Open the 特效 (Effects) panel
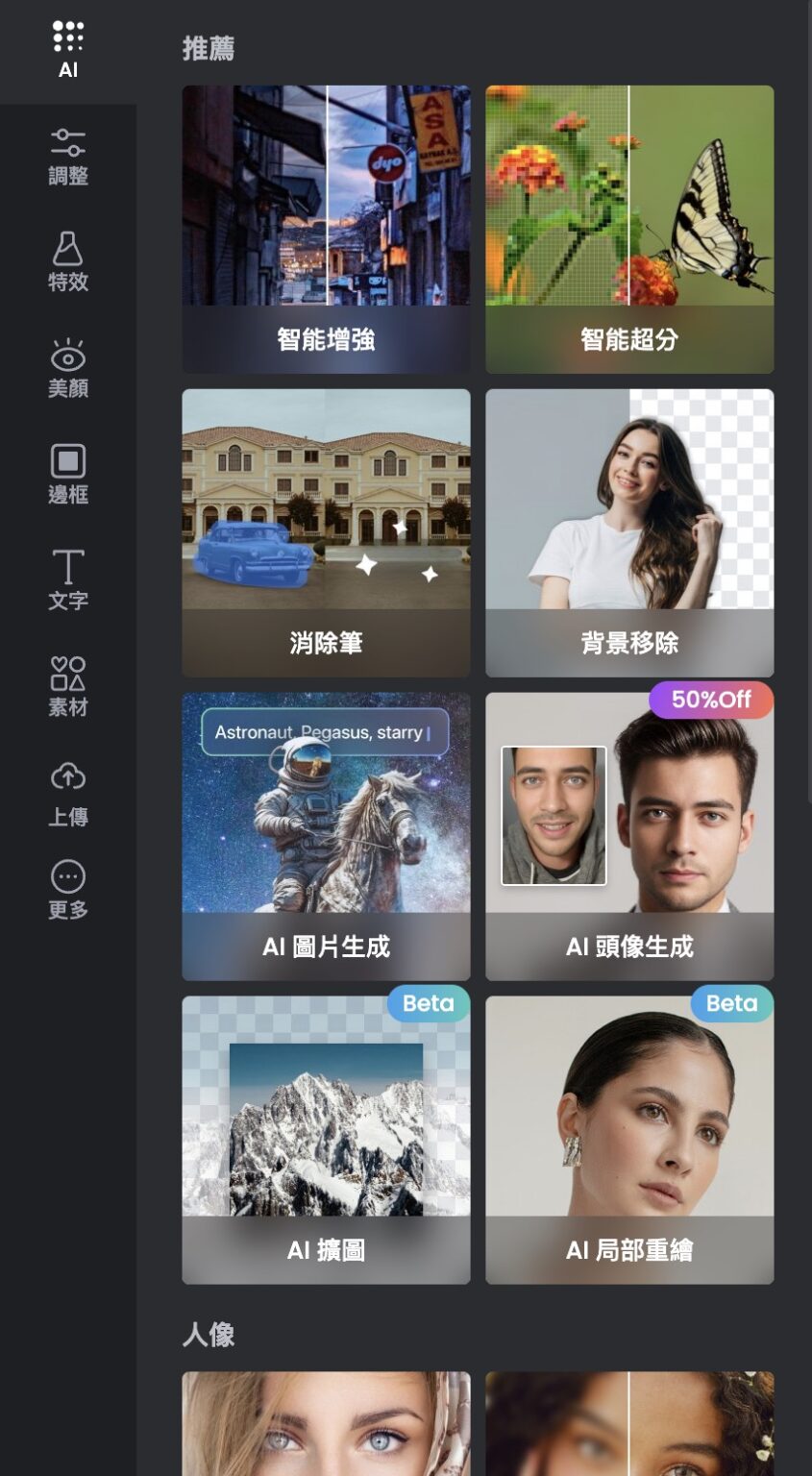 click(x=67, y=261)
